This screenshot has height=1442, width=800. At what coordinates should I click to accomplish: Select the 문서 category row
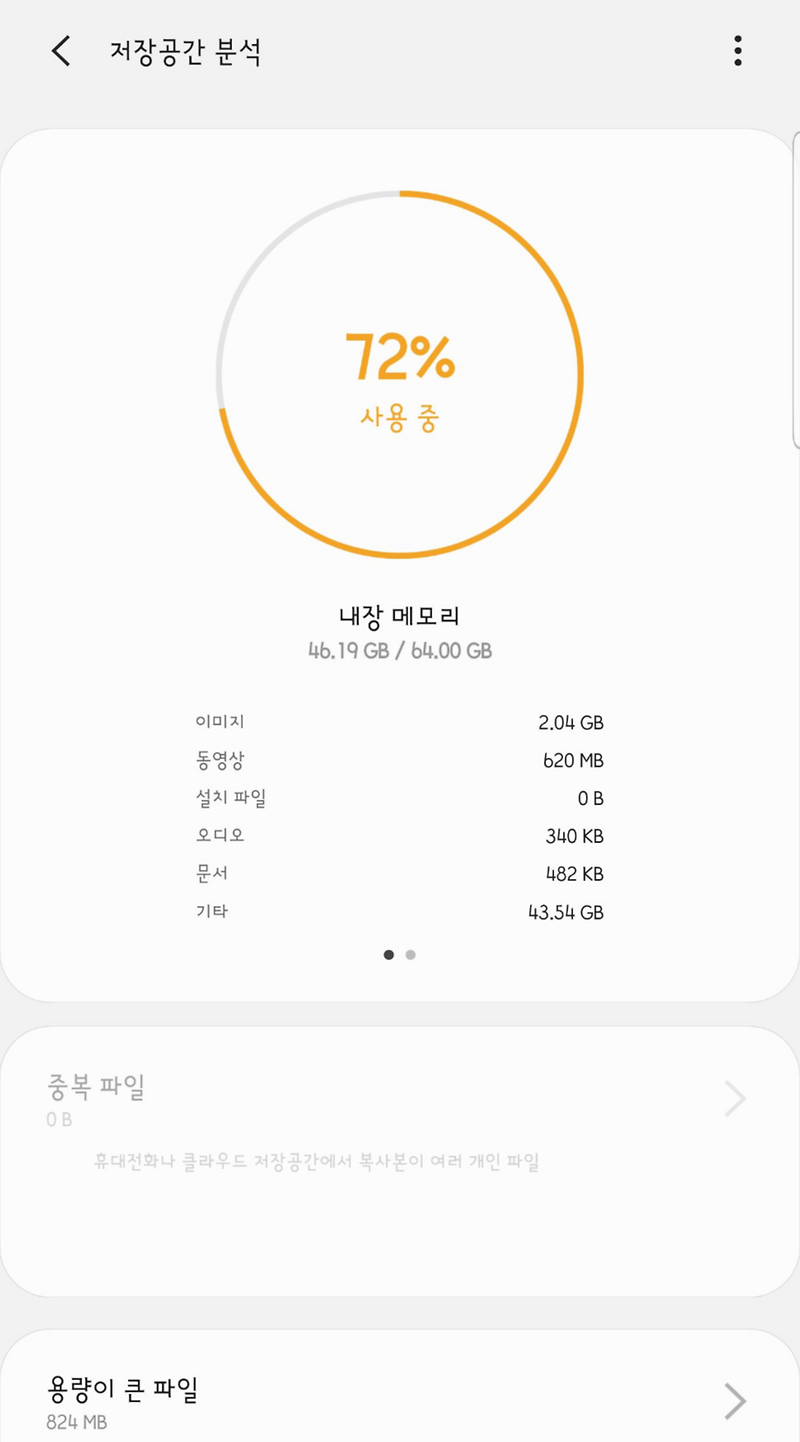click(400, 874)
